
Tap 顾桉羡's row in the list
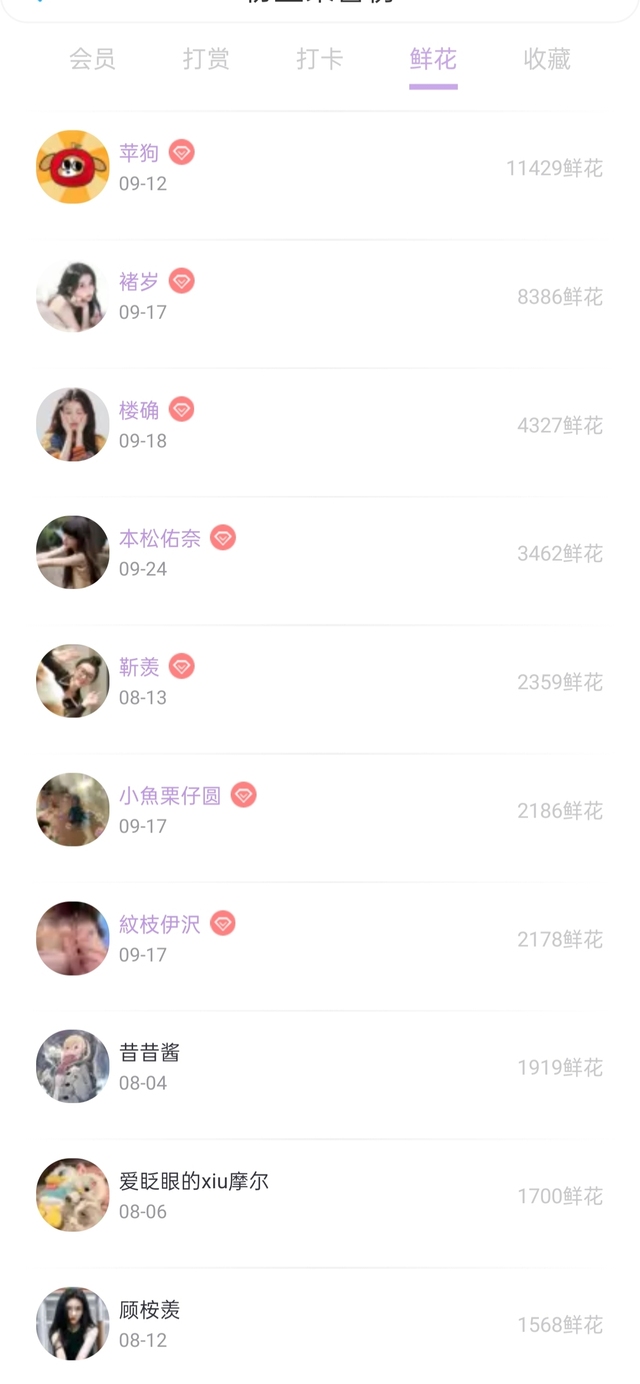[x=320, y=1324]
